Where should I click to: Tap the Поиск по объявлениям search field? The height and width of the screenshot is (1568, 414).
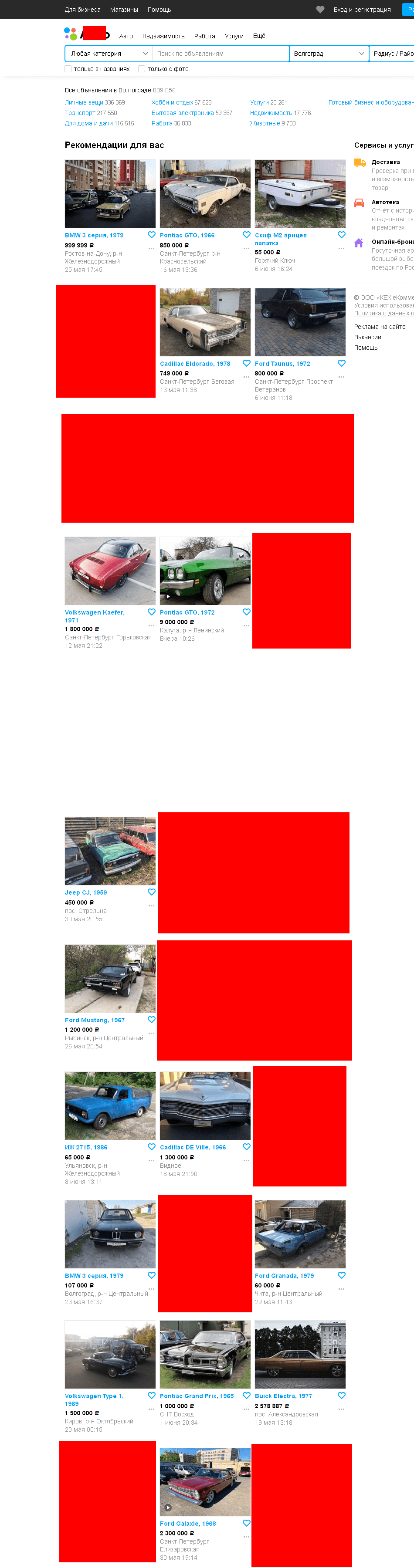(x=220, y=54)
